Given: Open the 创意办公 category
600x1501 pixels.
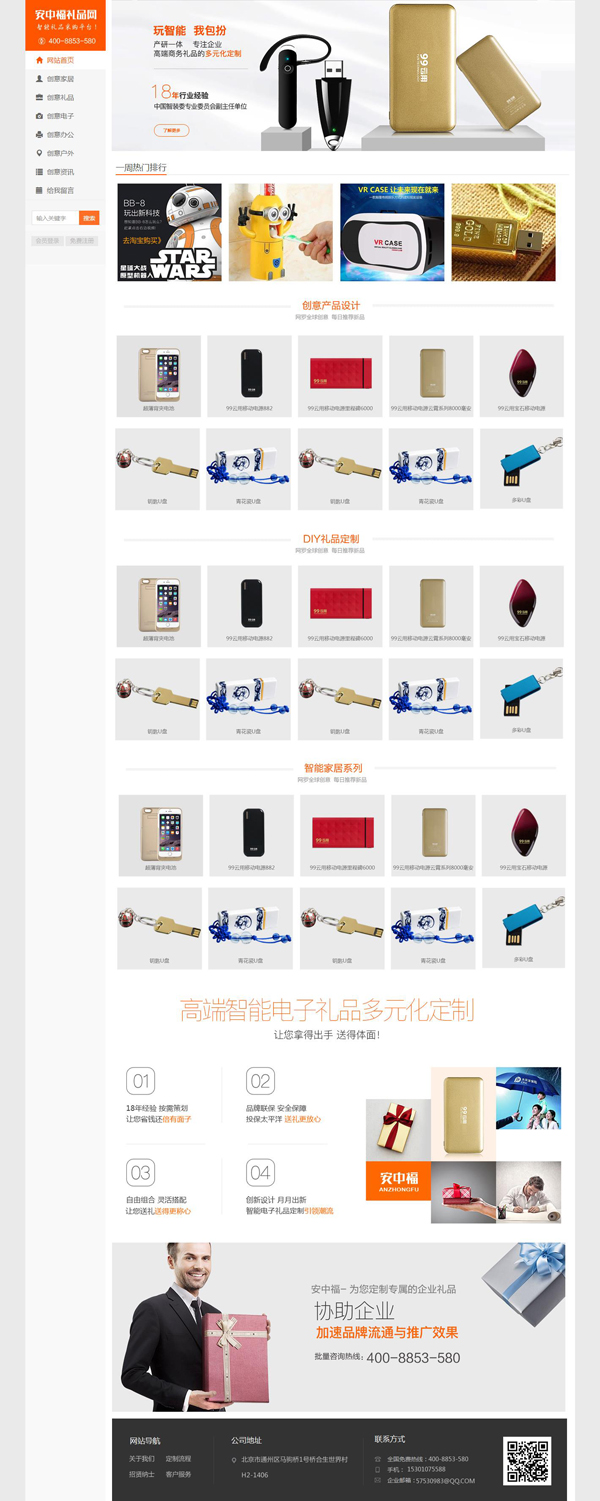Looking at the screenshot, I should coord(60,135).
